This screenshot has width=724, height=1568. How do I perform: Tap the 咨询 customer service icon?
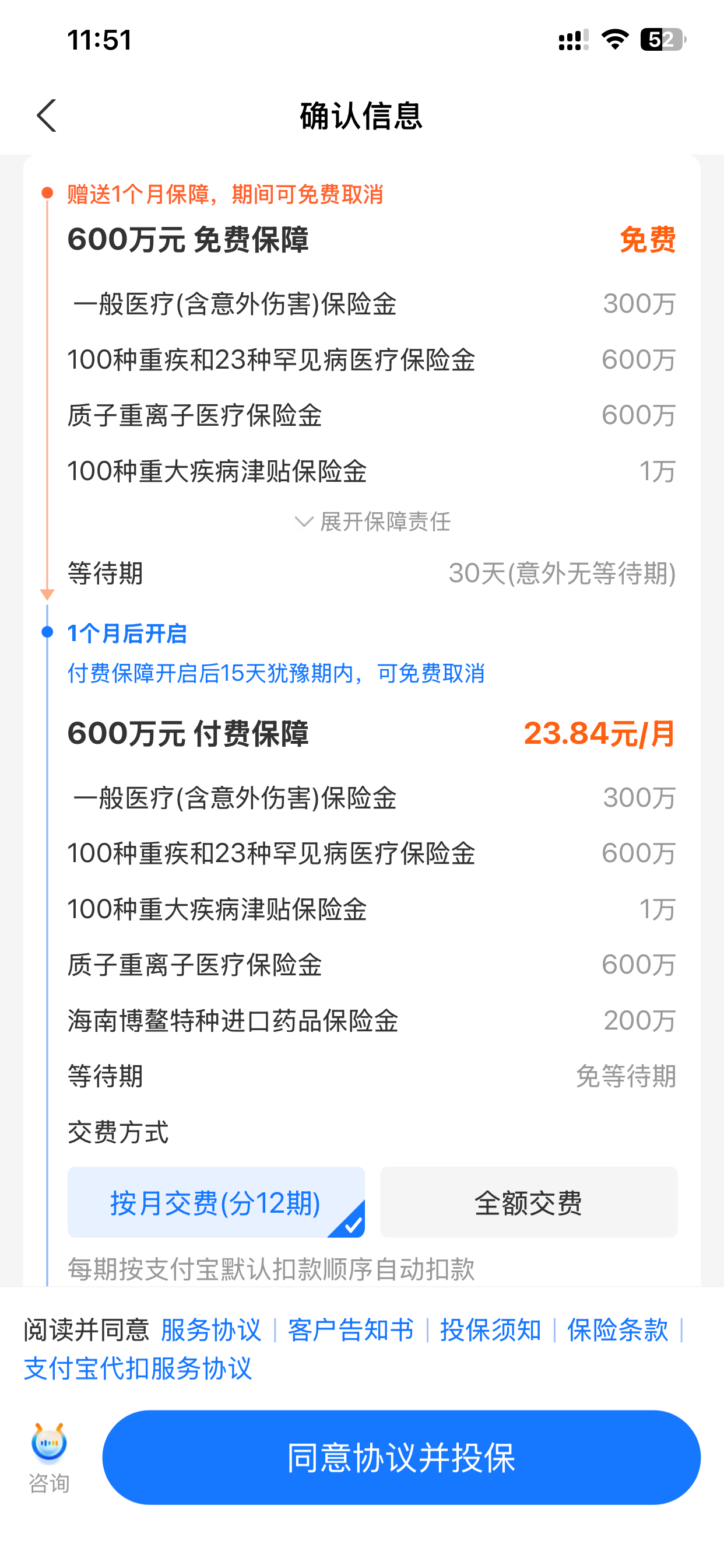tap(48, 1458)
